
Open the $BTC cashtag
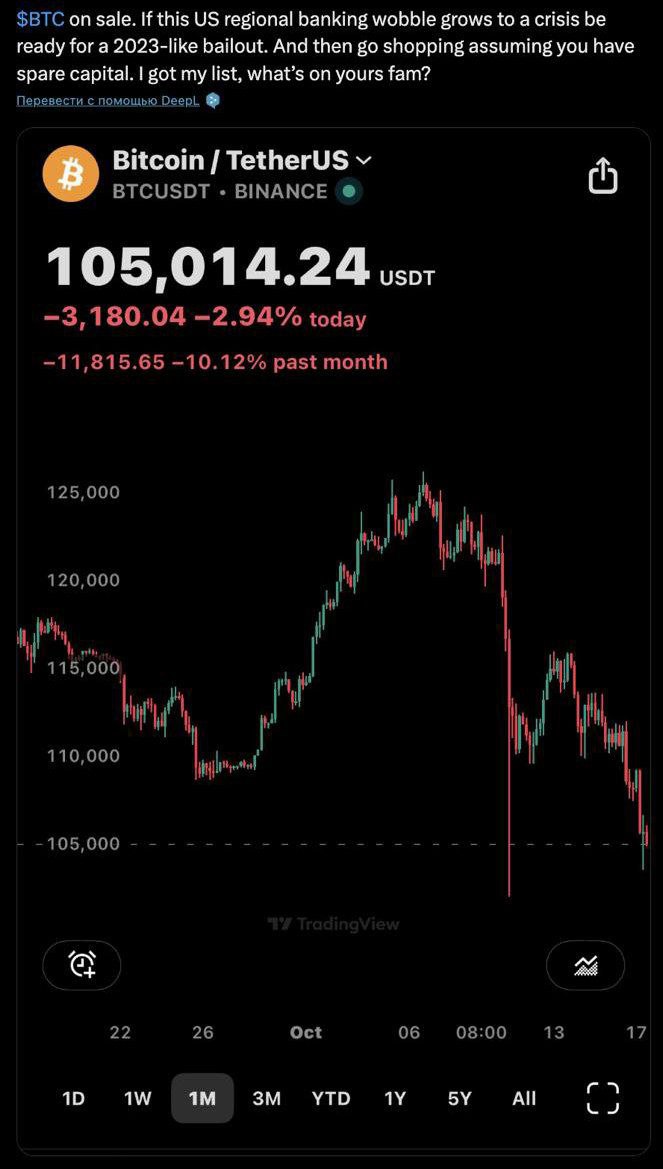click(40, 19)
